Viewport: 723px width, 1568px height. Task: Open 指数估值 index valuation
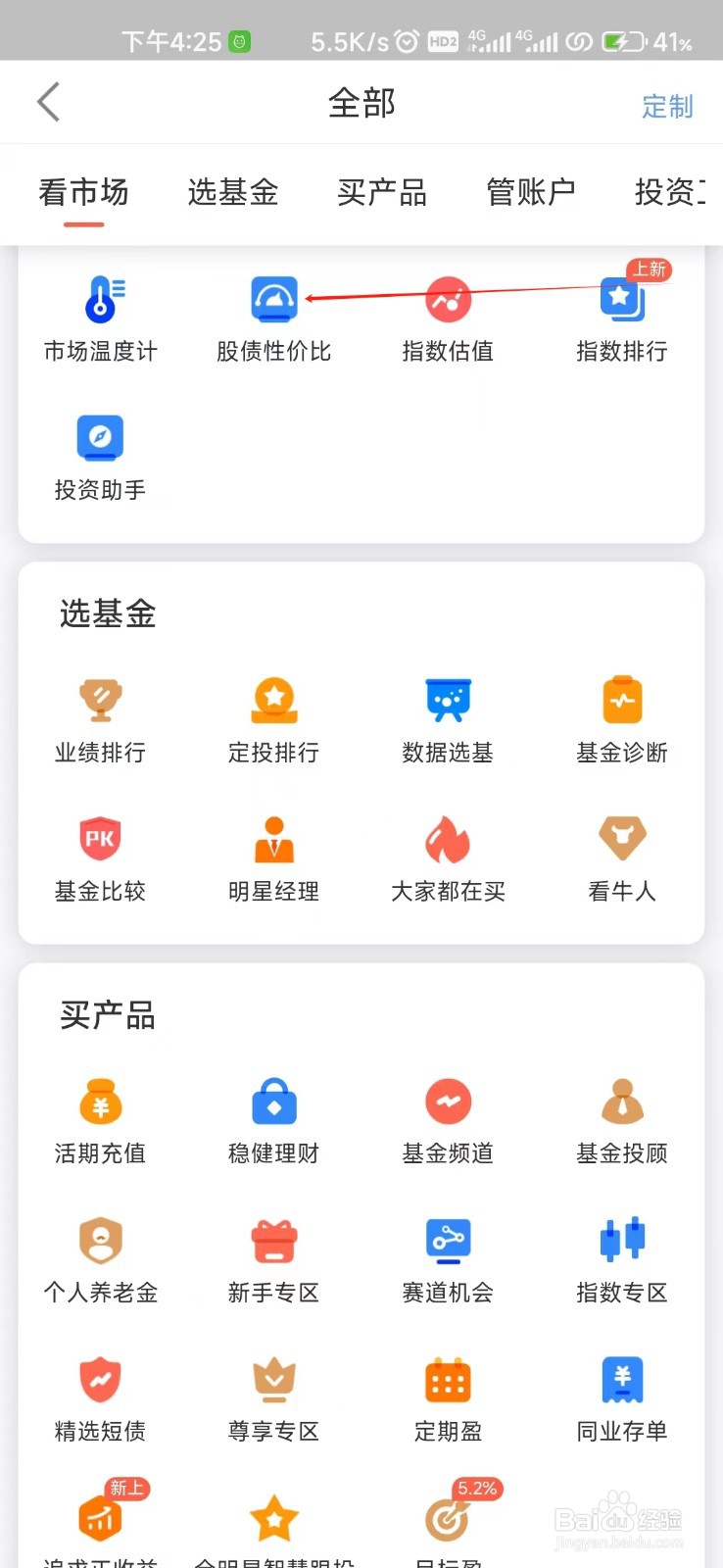click(x=448, y=318)
